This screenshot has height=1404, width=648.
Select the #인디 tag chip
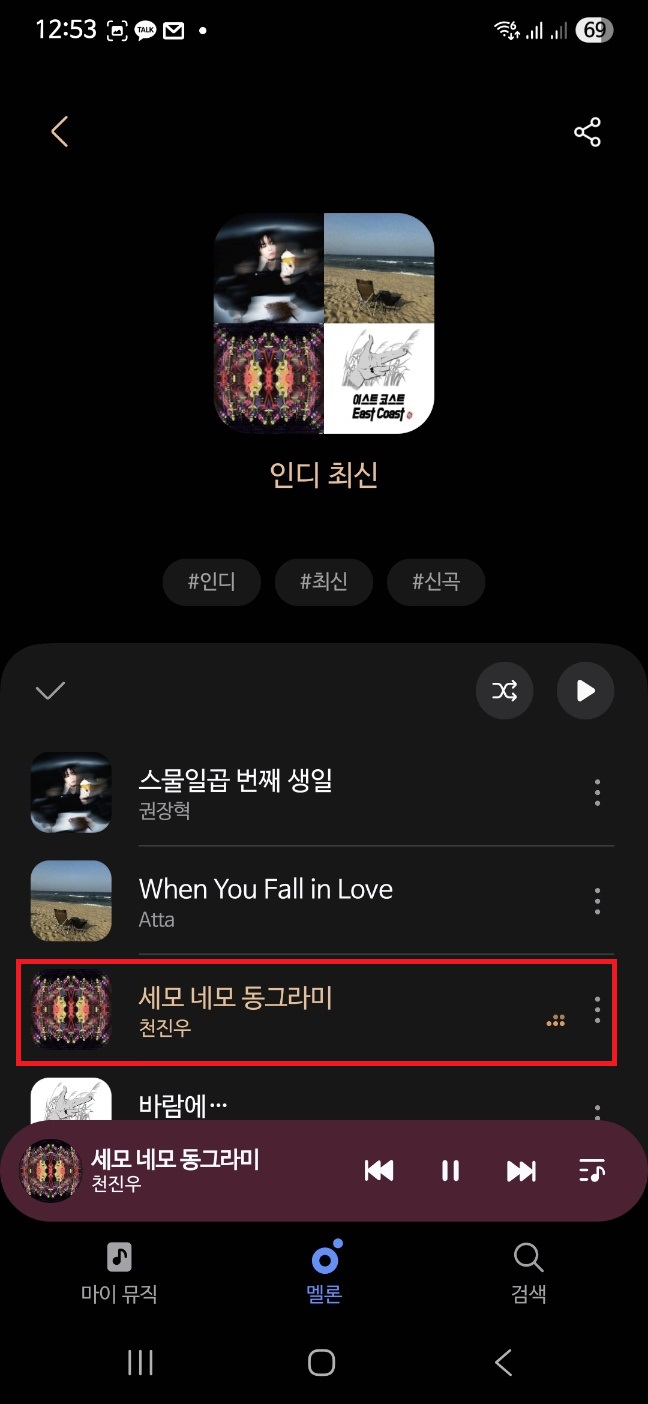211,582
